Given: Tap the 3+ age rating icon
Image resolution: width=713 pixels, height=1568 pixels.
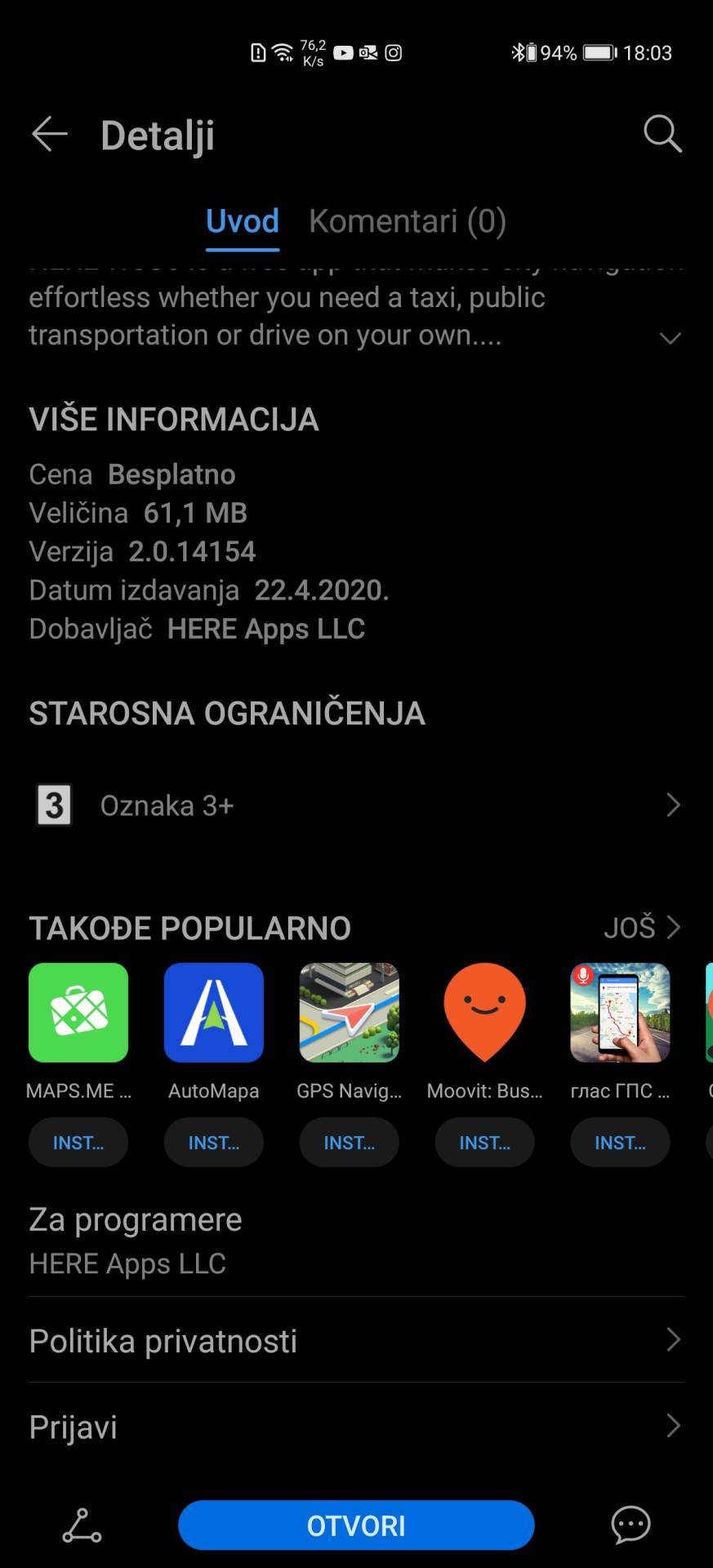Looking at the screenshot, I should tap(53, 804).
